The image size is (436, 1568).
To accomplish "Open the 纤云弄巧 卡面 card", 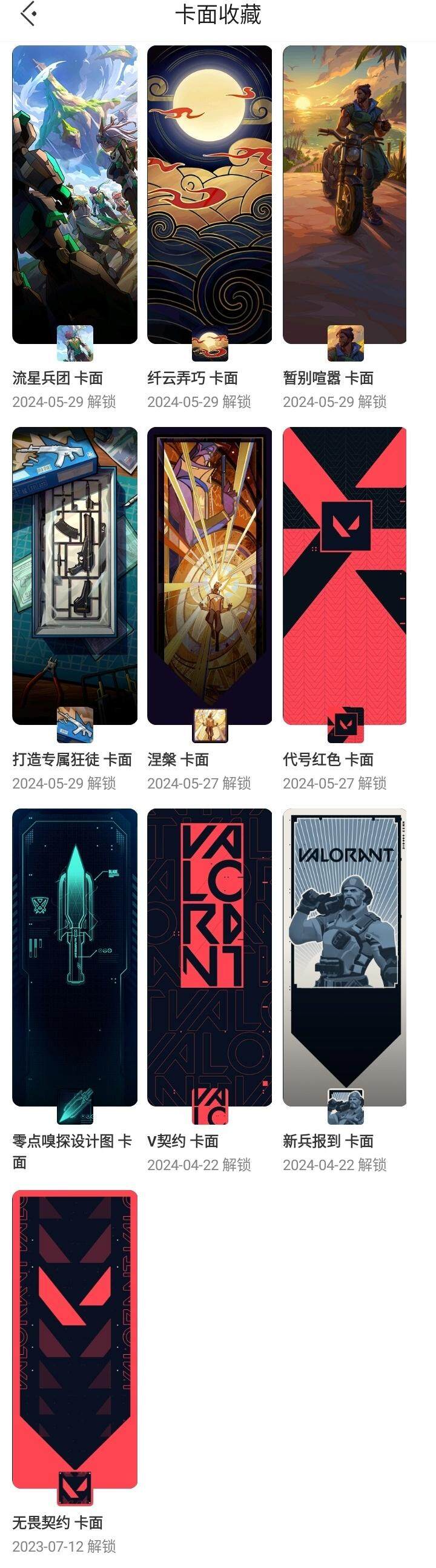I will pyautogui.click(x=210, y=195).
